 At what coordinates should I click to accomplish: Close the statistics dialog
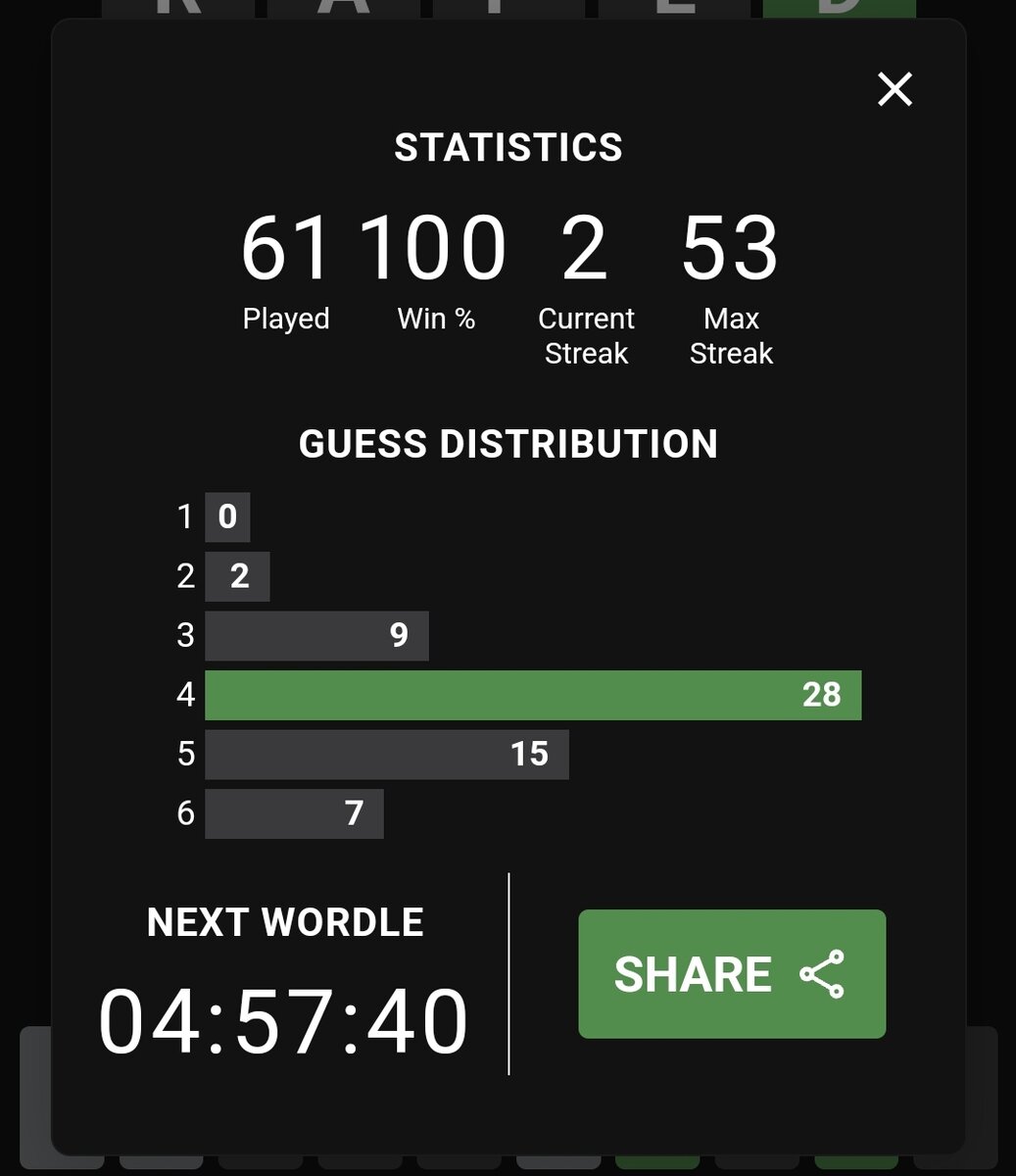point(895,89)
